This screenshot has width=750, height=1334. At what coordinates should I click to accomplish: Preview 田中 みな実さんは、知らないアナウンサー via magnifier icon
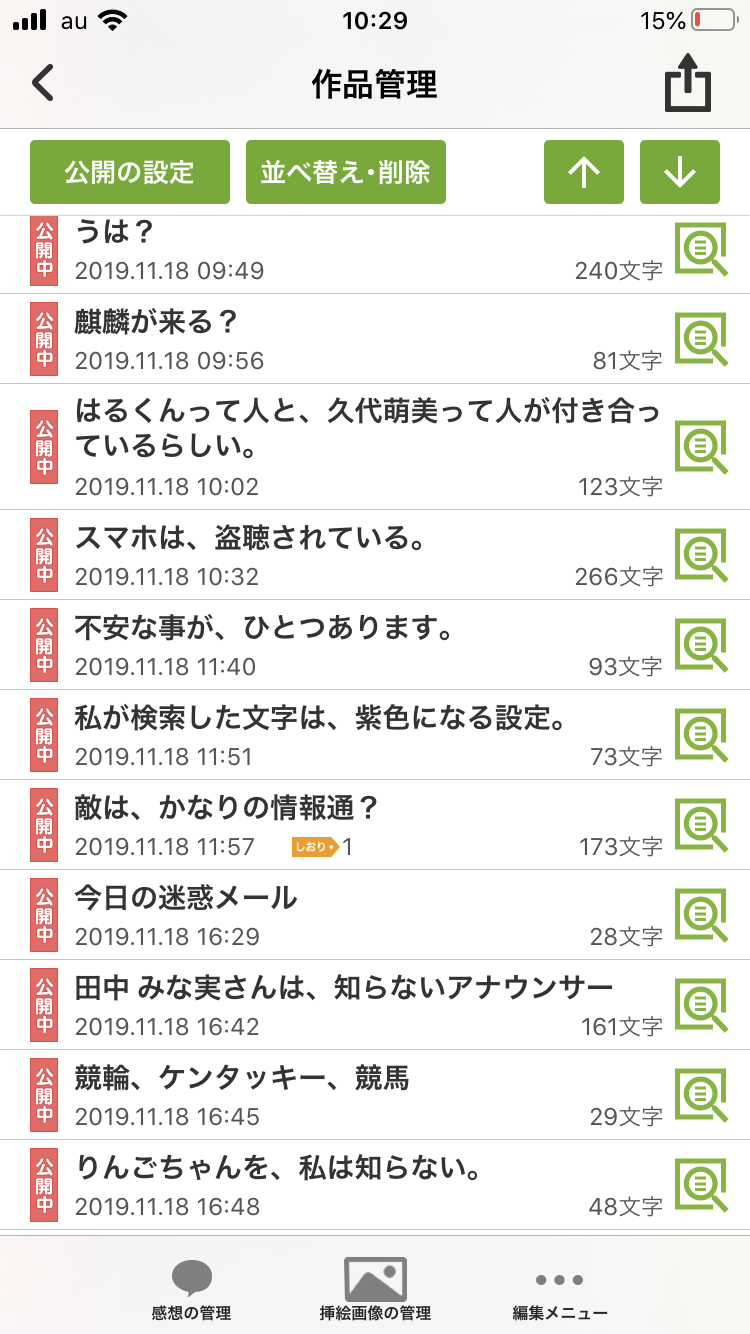pos(700,1005)
